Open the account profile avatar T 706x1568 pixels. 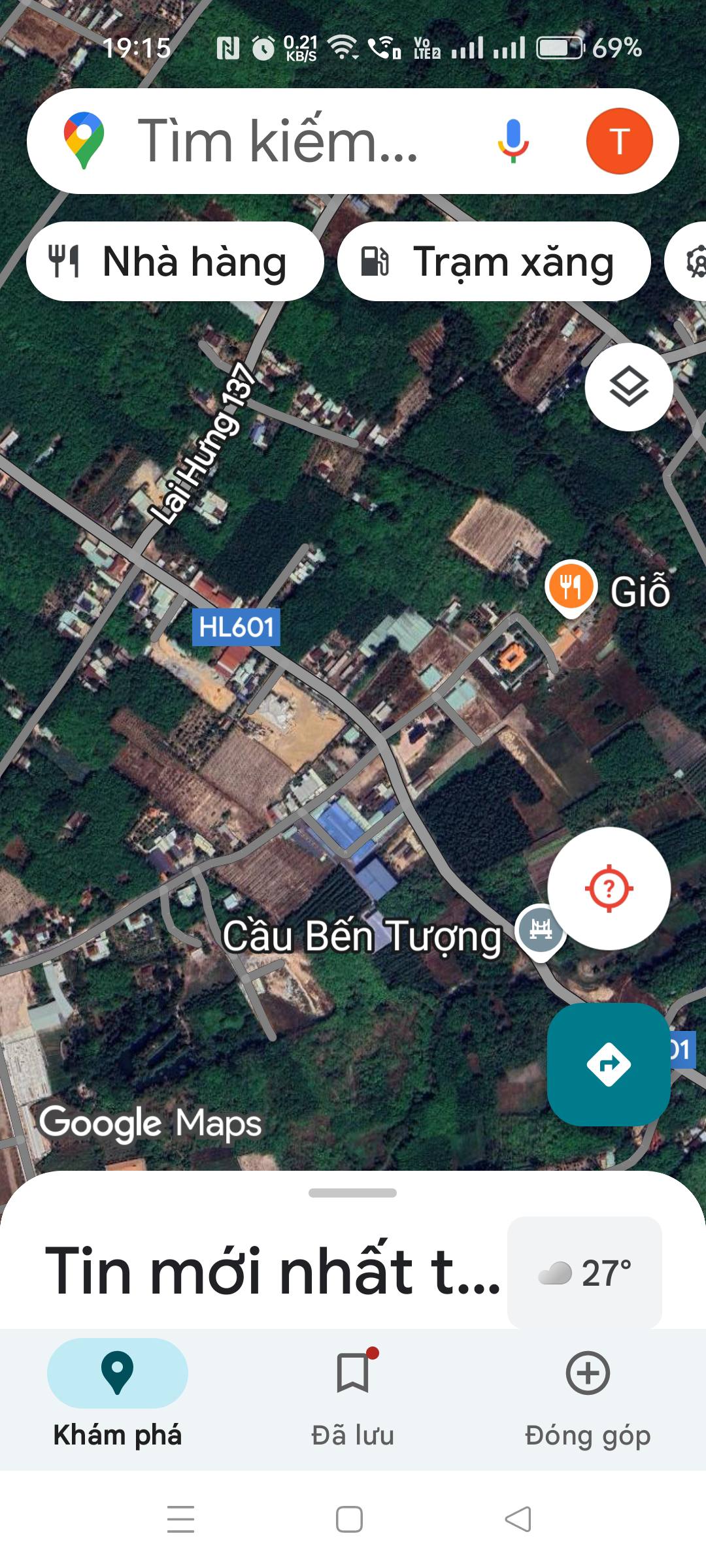[619, 141]
